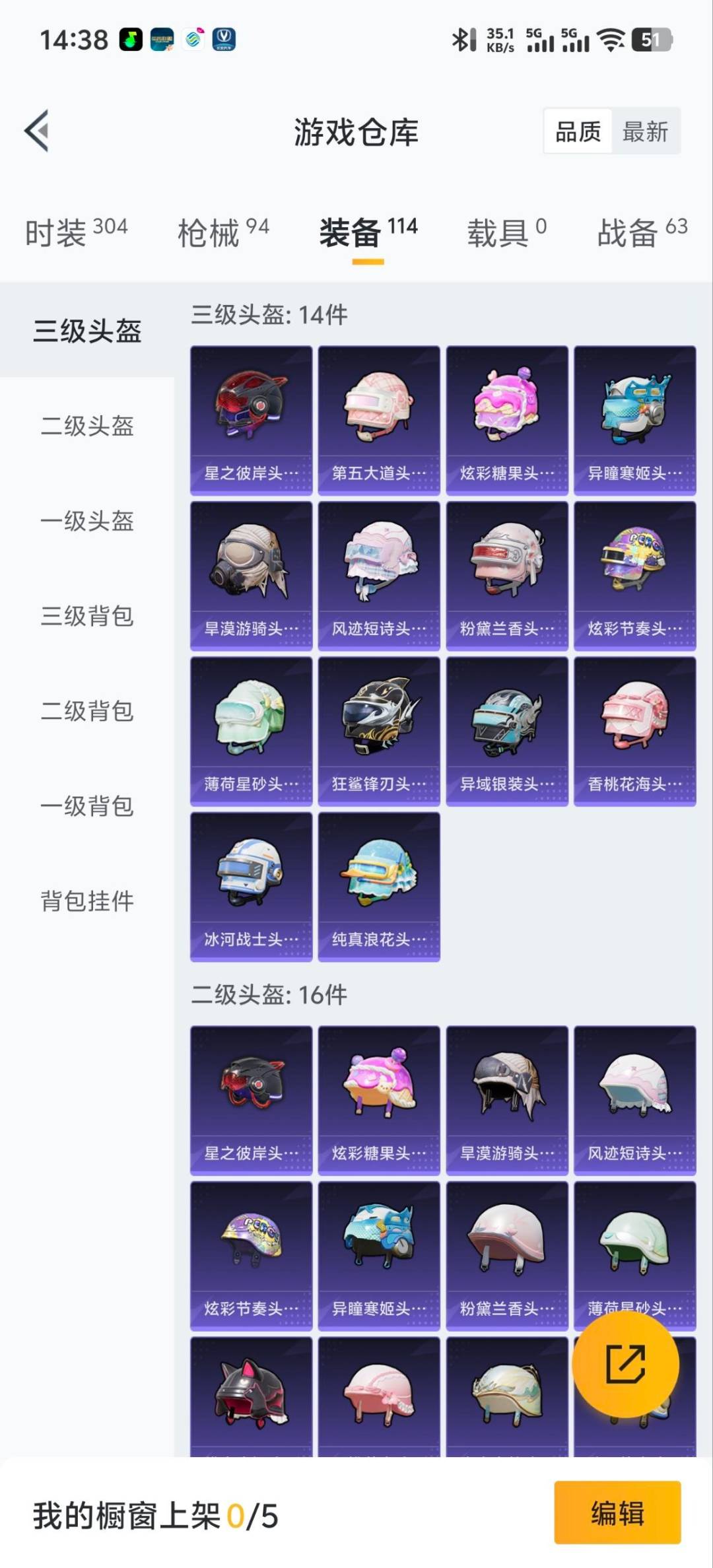Jump to 一级背包 via the sidebar

pyautogui.click(x=87, y=806)
